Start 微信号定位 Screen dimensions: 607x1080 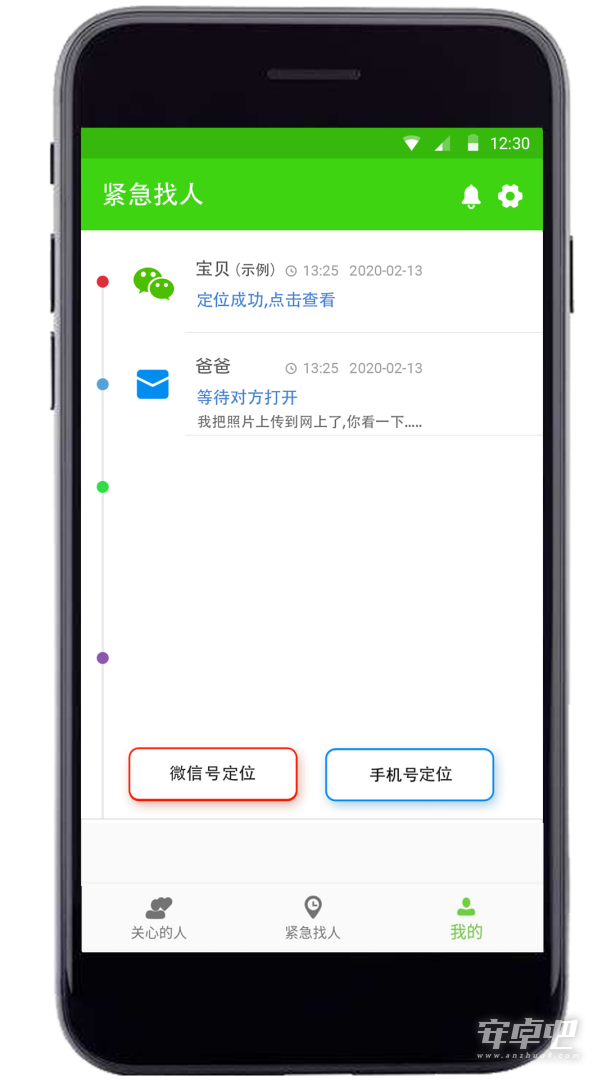pos(213,774)
